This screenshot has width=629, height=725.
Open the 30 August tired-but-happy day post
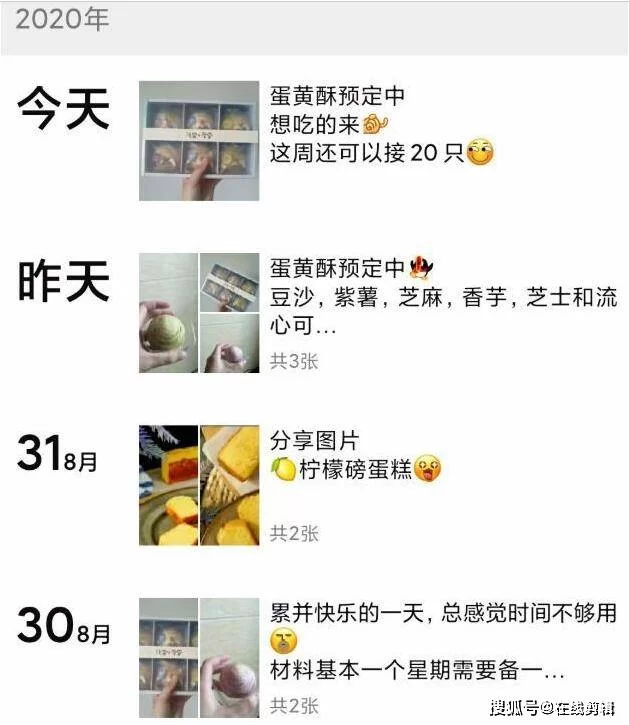coord(440,641)
